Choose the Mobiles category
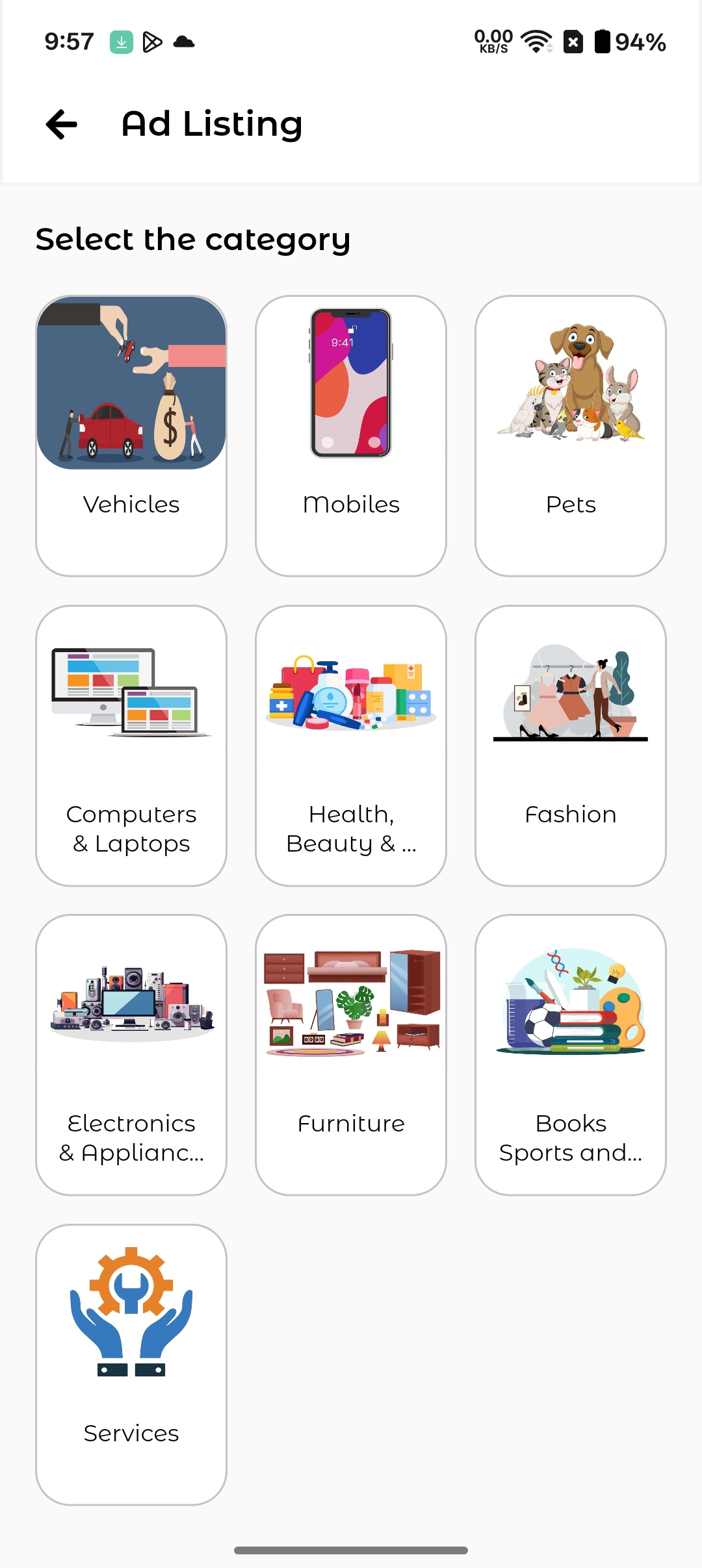The height and width of the screenshot is (1568, 702). pos(351,435)
